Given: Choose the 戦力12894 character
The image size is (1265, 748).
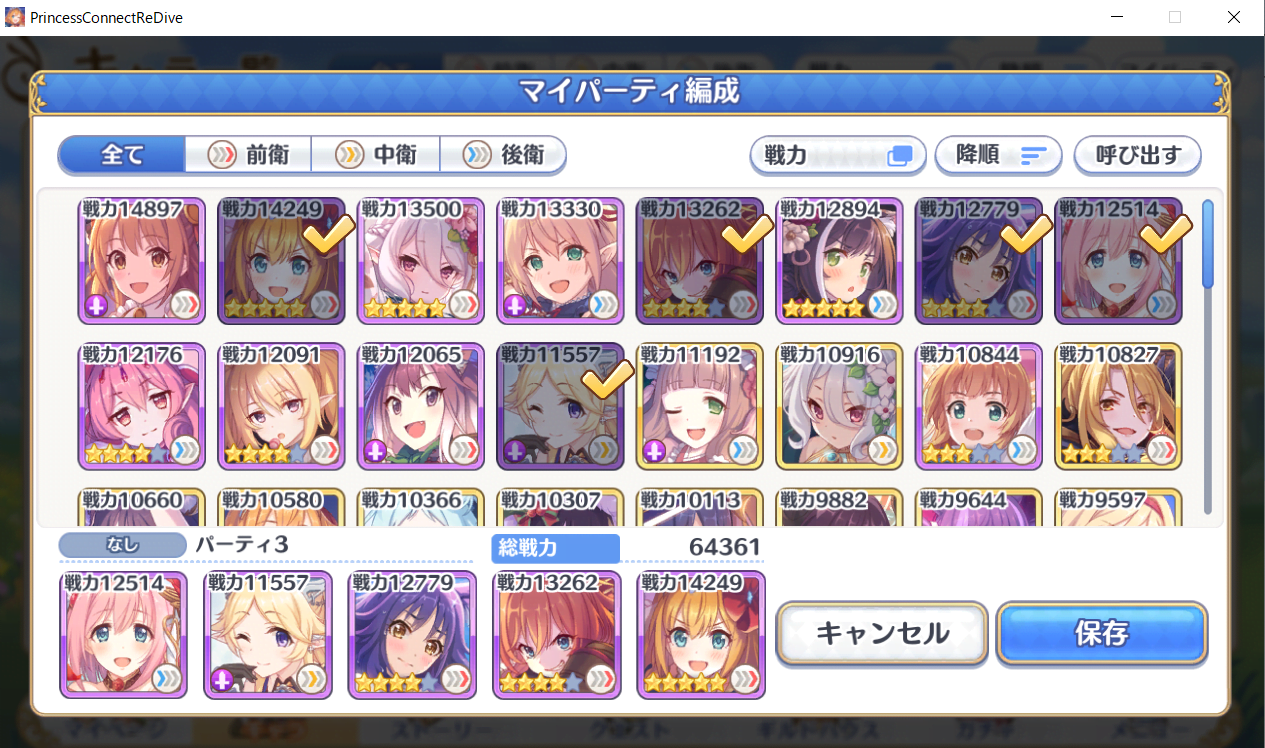Looking at the screenshot, I should click(x=839, y=261).
